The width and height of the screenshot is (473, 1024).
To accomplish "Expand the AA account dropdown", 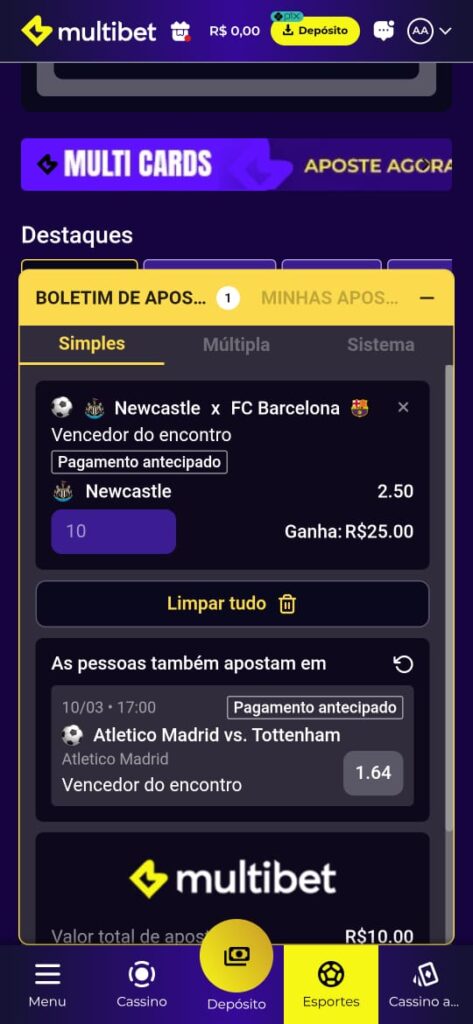I will tap(429, 31).
